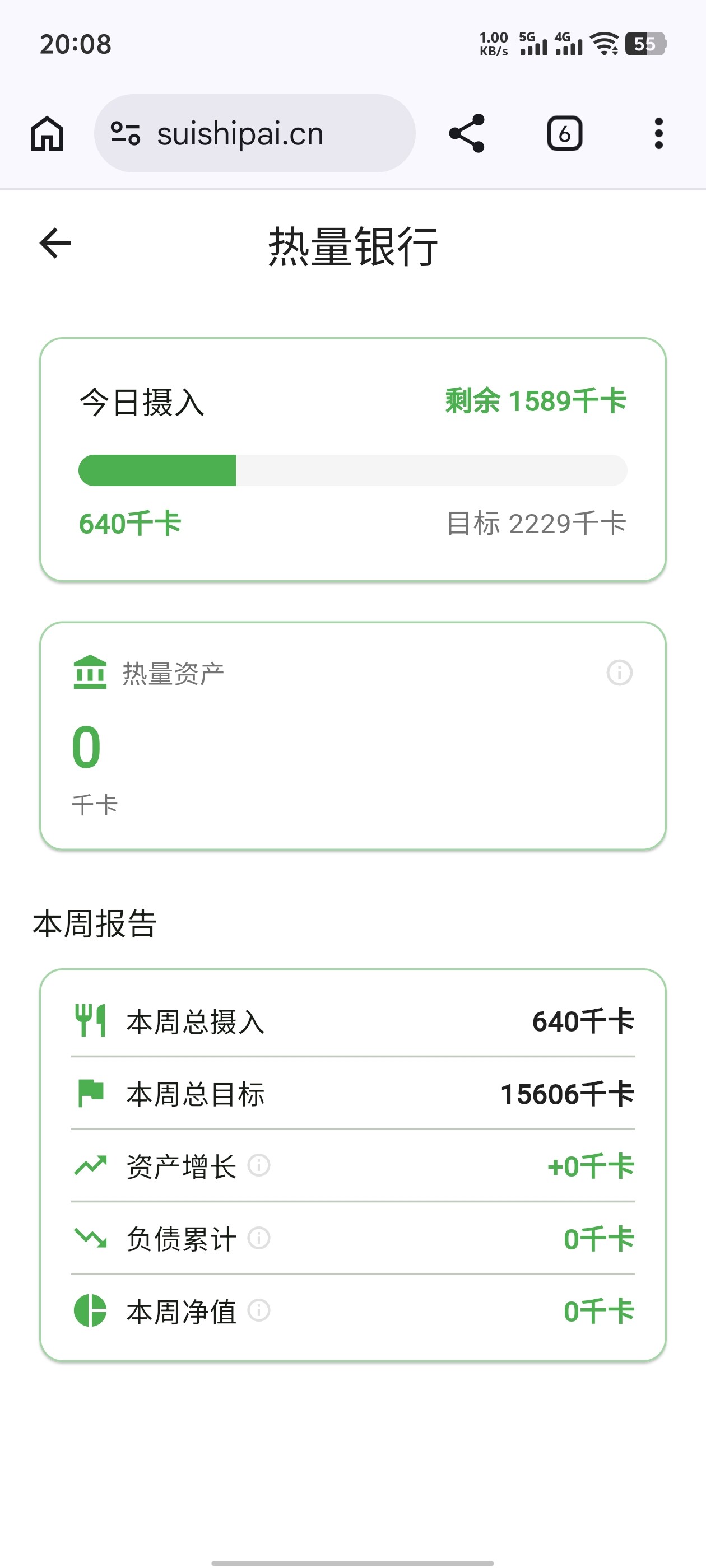Open the browser home page

pos(47,133)
